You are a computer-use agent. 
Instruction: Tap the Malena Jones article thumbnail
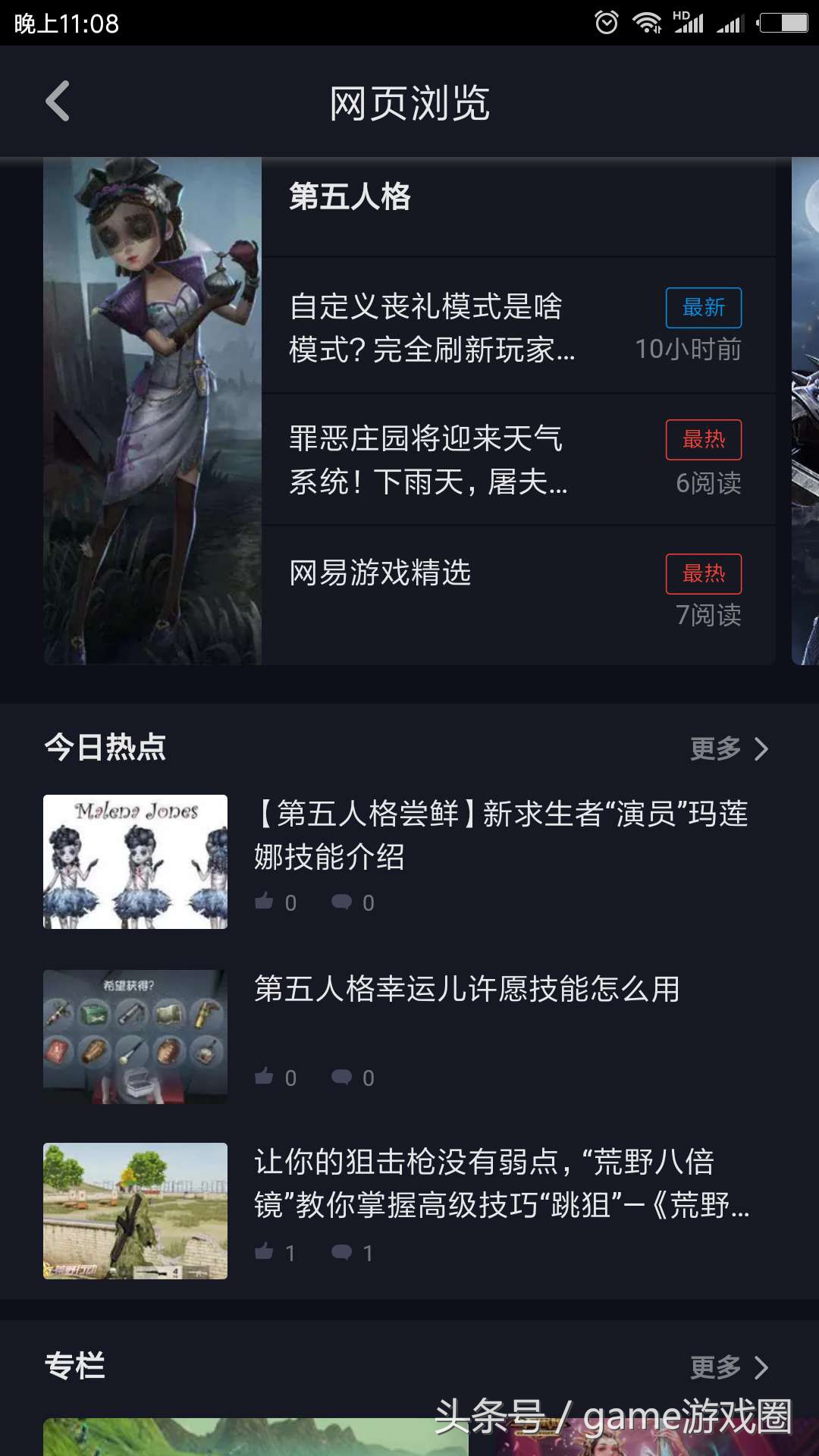point(135,861)
